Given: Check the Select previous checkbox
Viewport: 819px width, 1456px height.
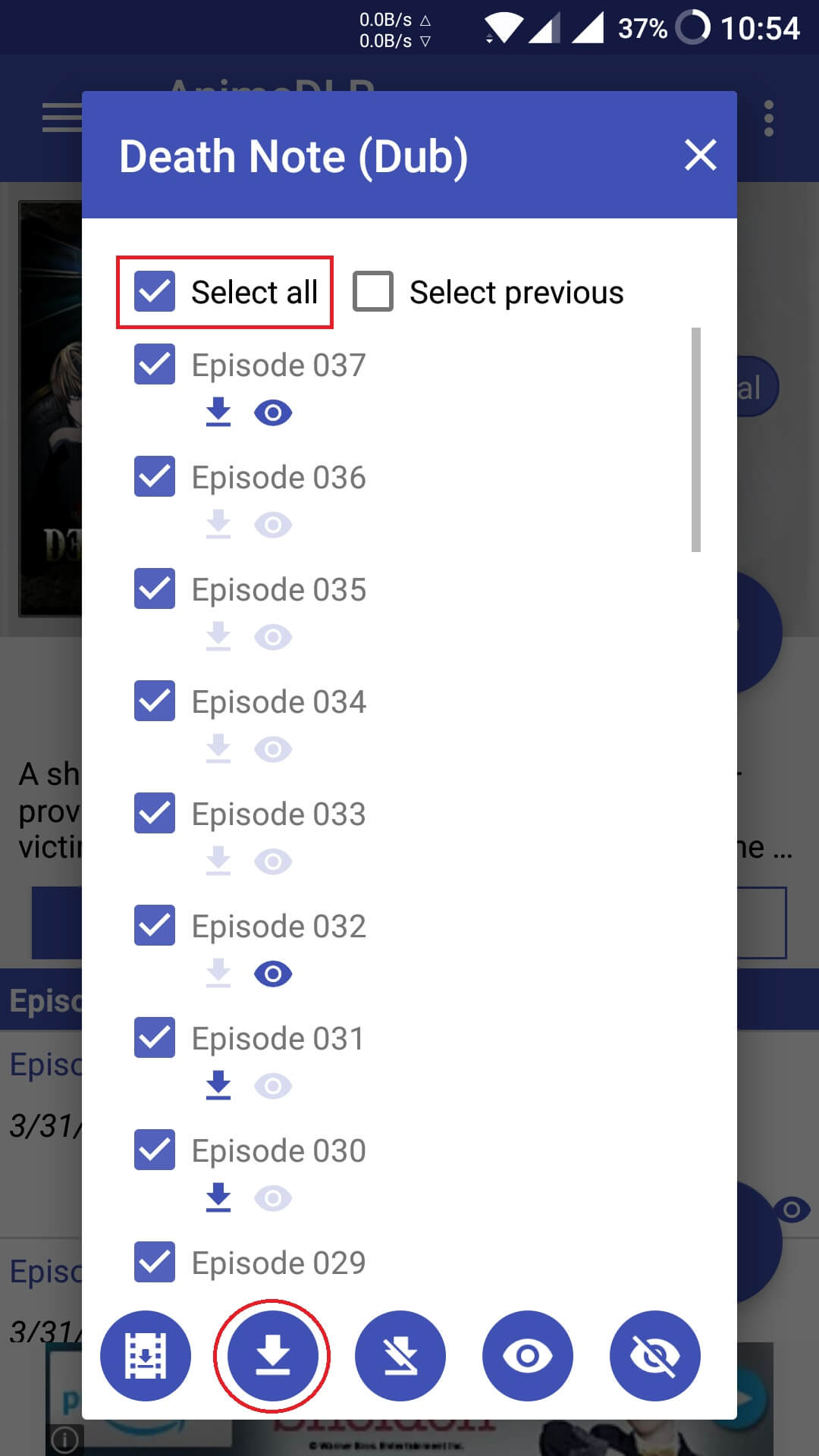Looking at the screenshot, I should click(373, 292).
